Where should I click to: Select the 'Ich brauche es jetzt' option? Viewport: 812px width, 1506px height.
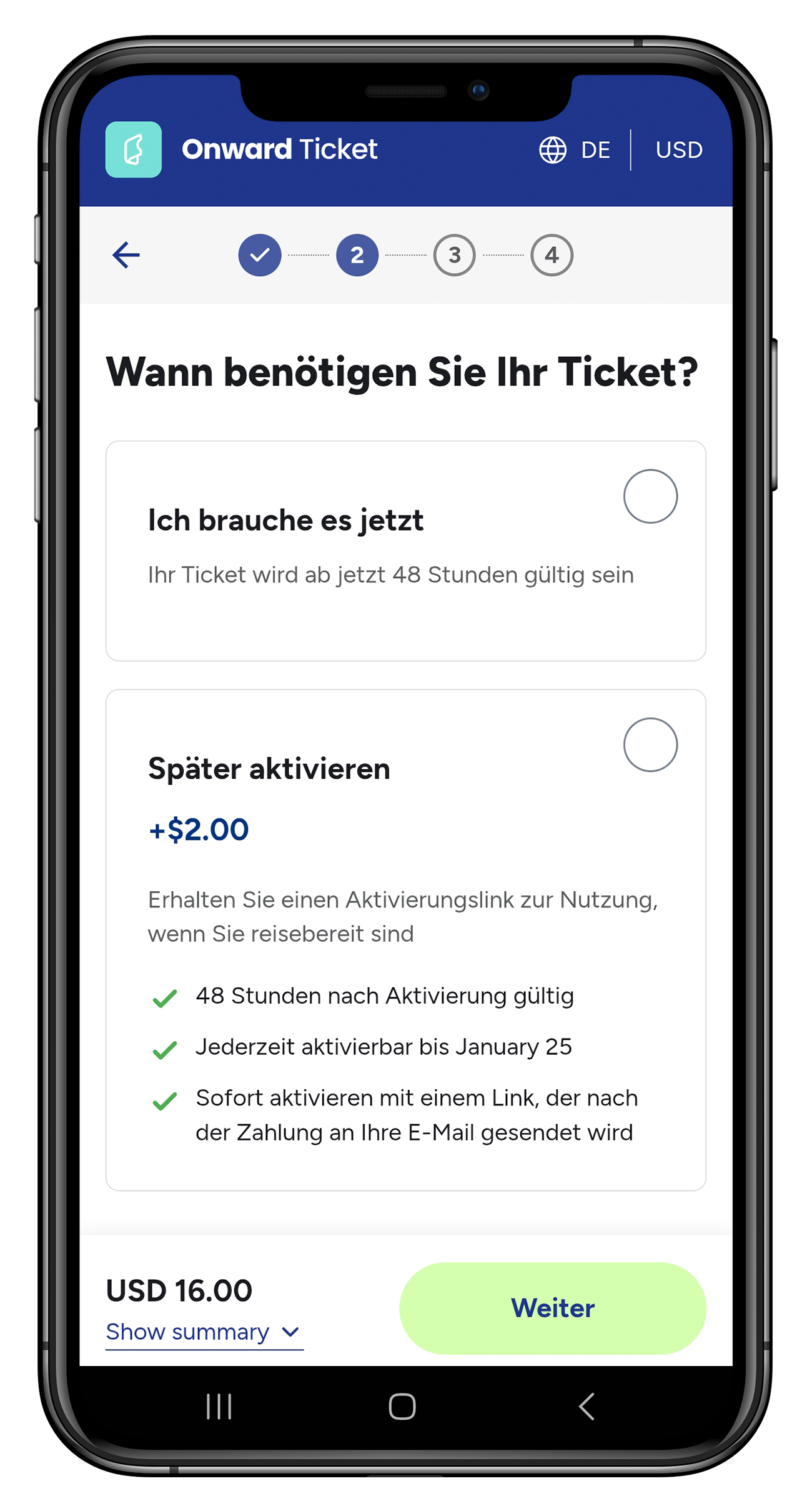tap(650, 496)
